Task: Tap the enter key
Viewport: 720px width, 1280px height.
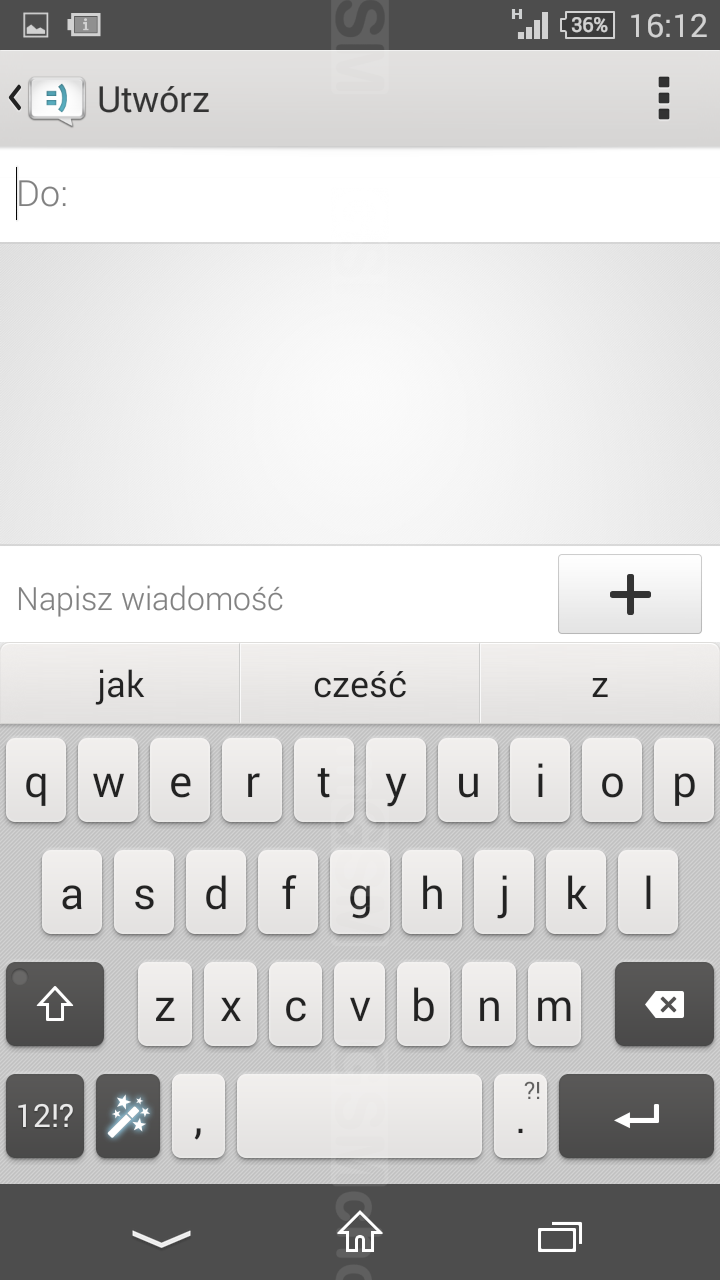Action: point(636,1116)
